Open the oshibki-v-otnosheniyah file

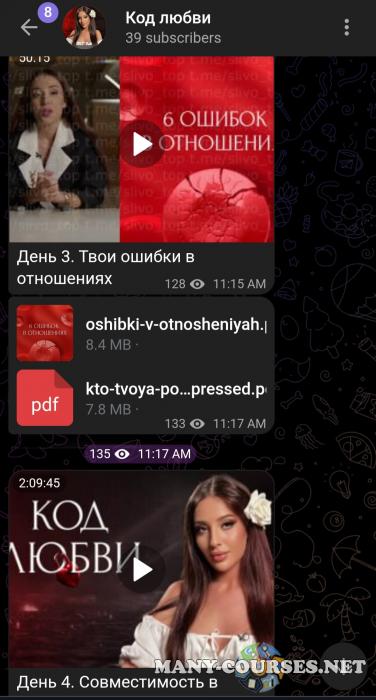45,333
